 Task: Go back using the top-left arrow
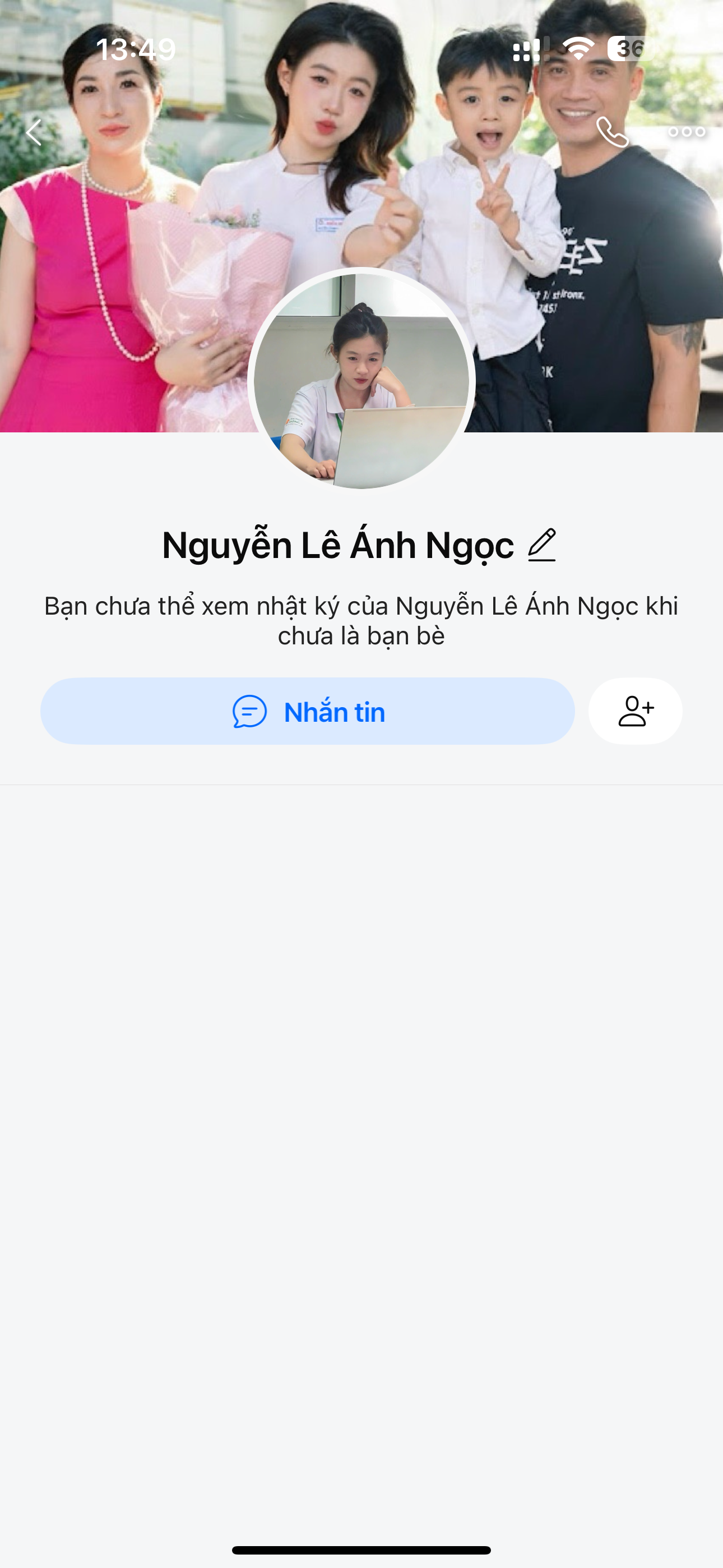click(x=34, y=132)
